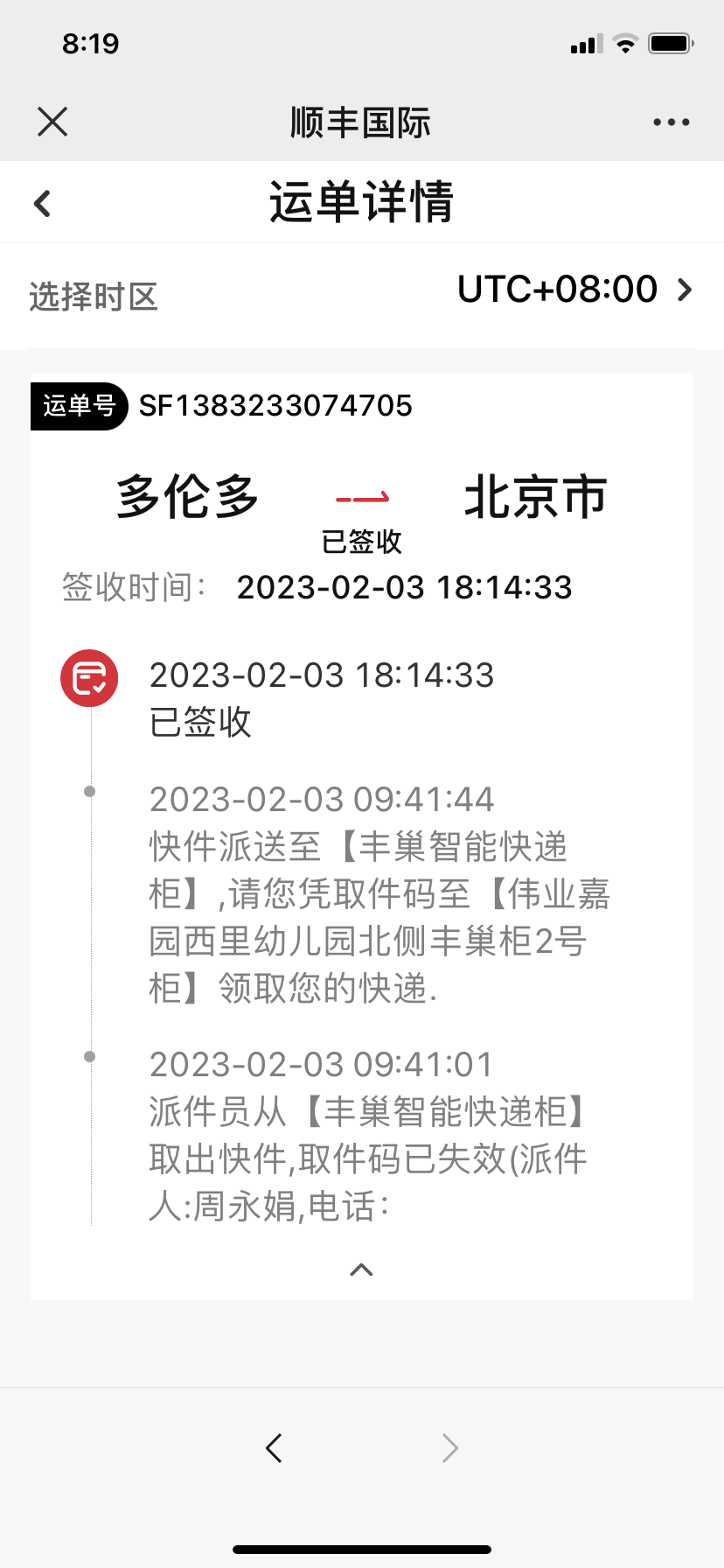Change time zone UTC+08:00
Image resolution: width=724 pixels, height=1568 pixels.
click(574, 290)
